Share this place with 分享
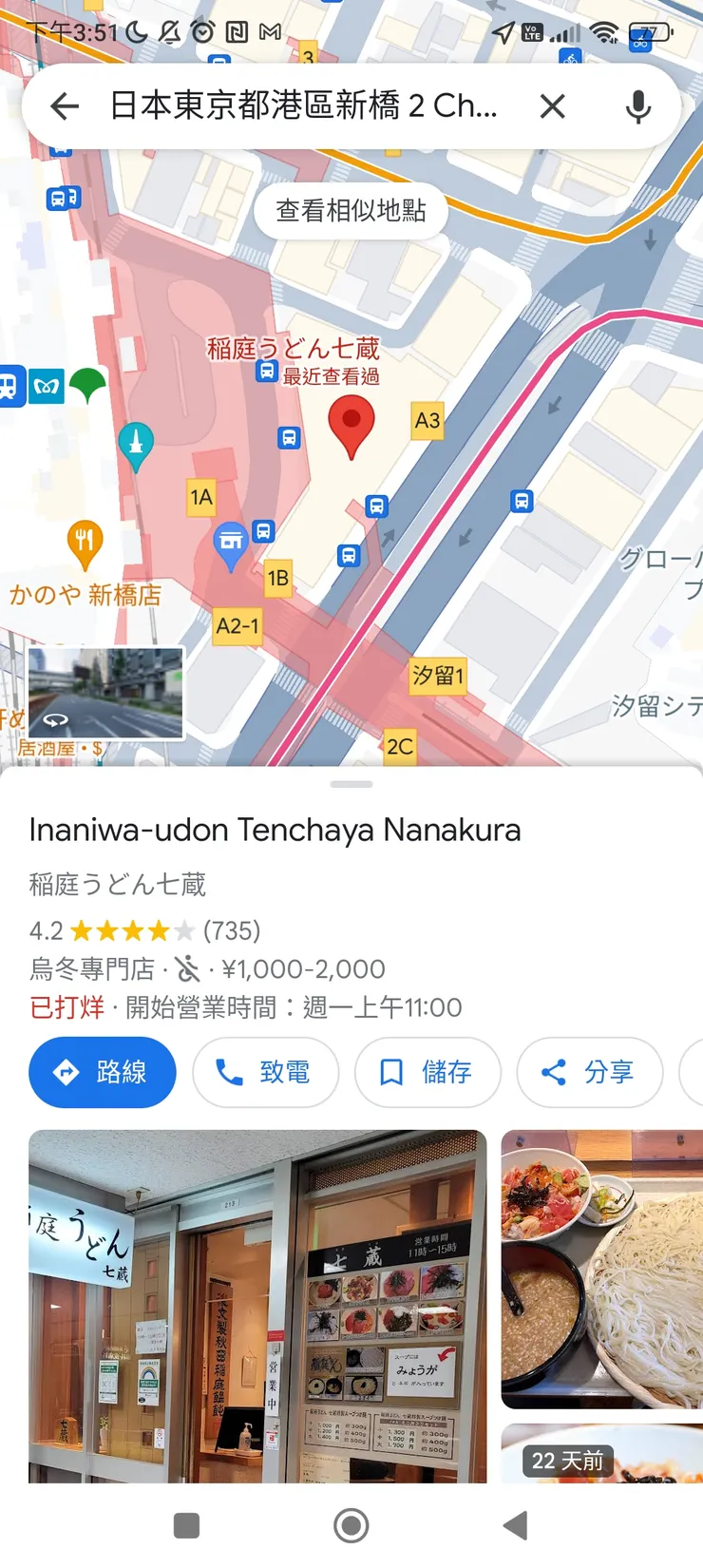The width and height of the screenshot is (703, 1568). click(x=589, y=1072)
